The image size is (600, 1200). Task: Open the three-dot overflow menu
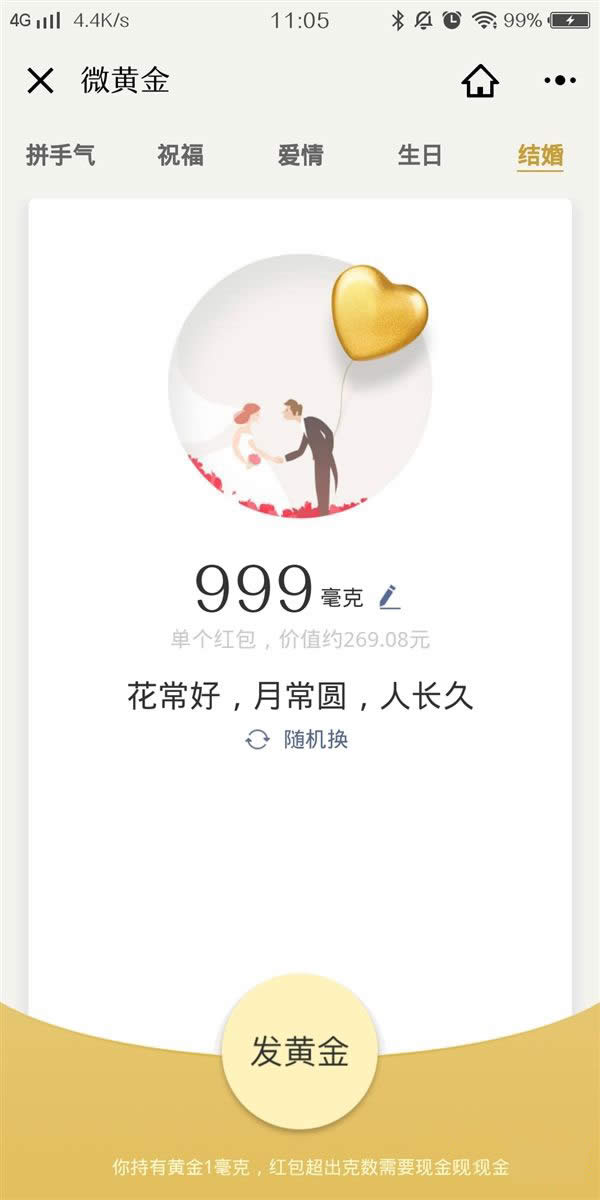point(560,81)
